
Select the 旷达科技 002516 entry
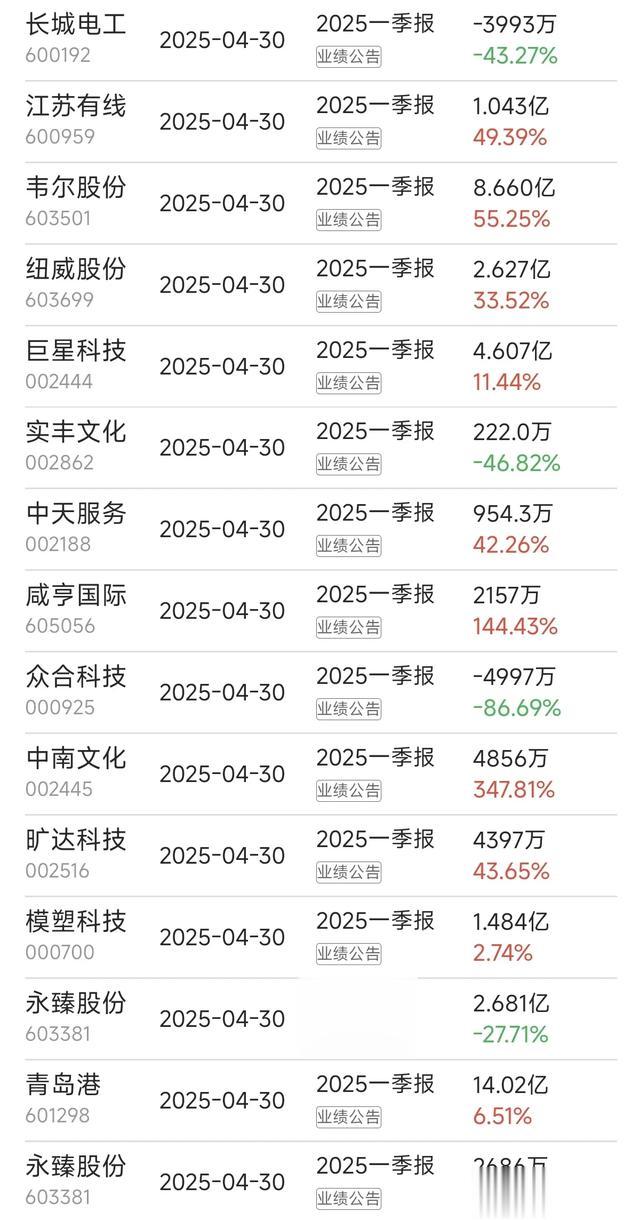(x=320, y=855)
